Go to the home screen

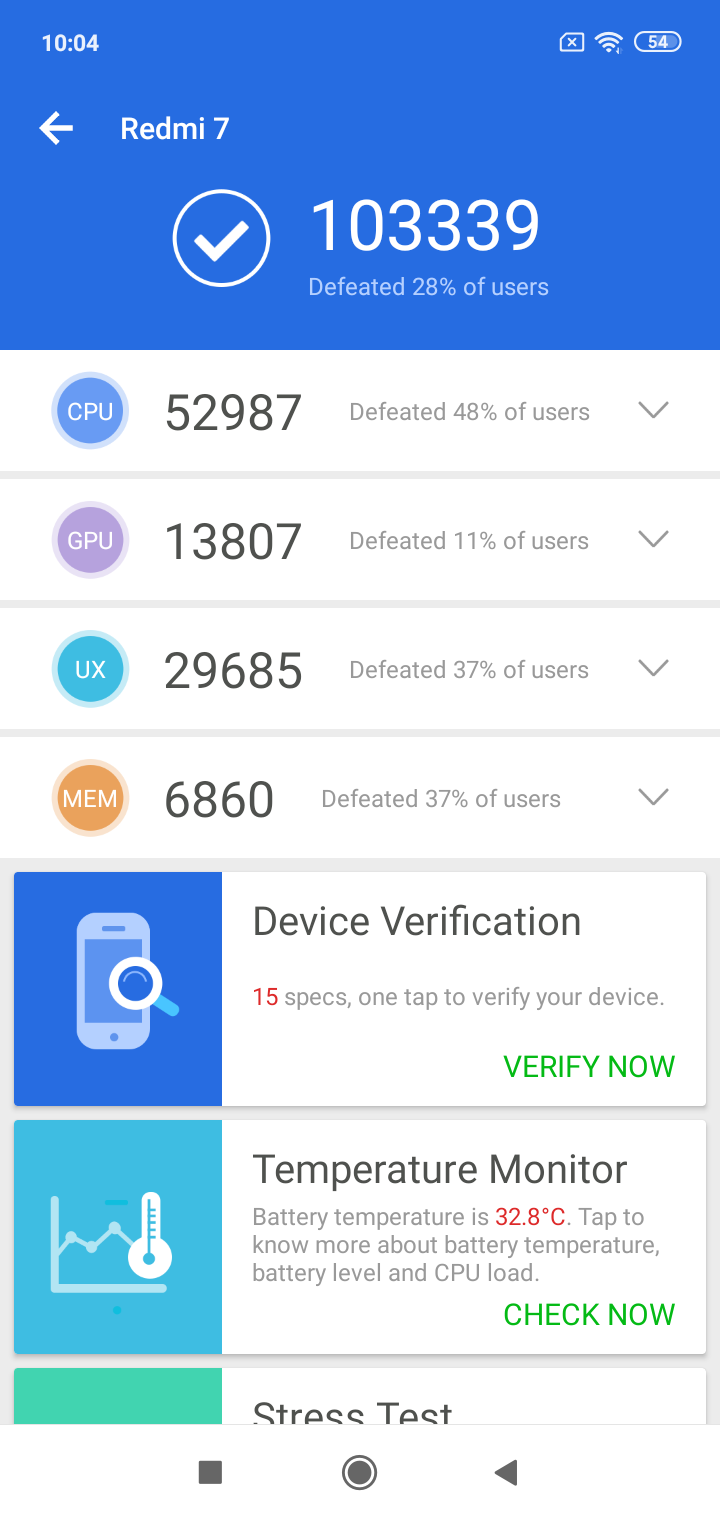click(359, 1472)
